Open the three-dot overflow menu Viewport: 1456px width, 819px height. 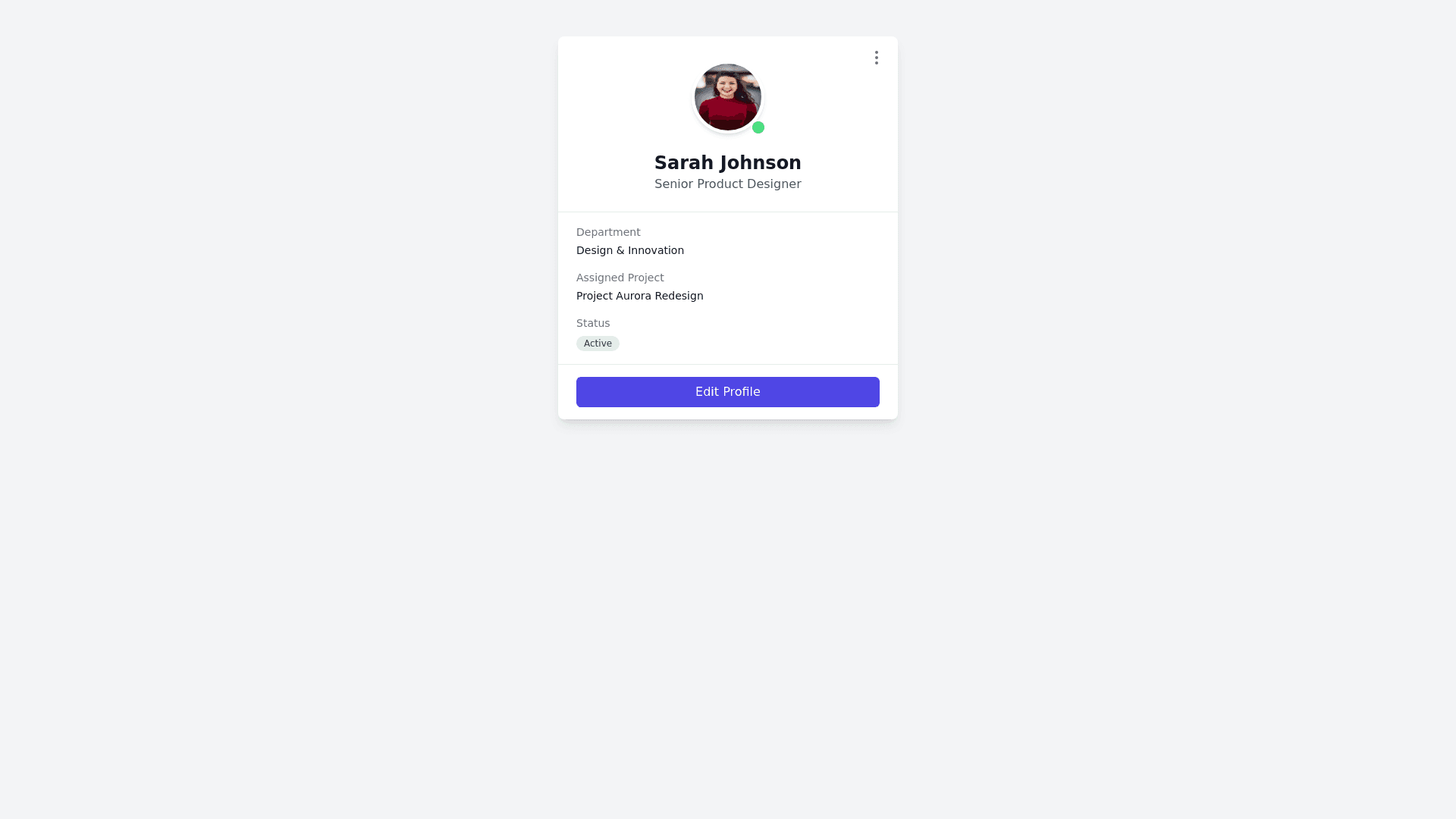coord(876,58)
